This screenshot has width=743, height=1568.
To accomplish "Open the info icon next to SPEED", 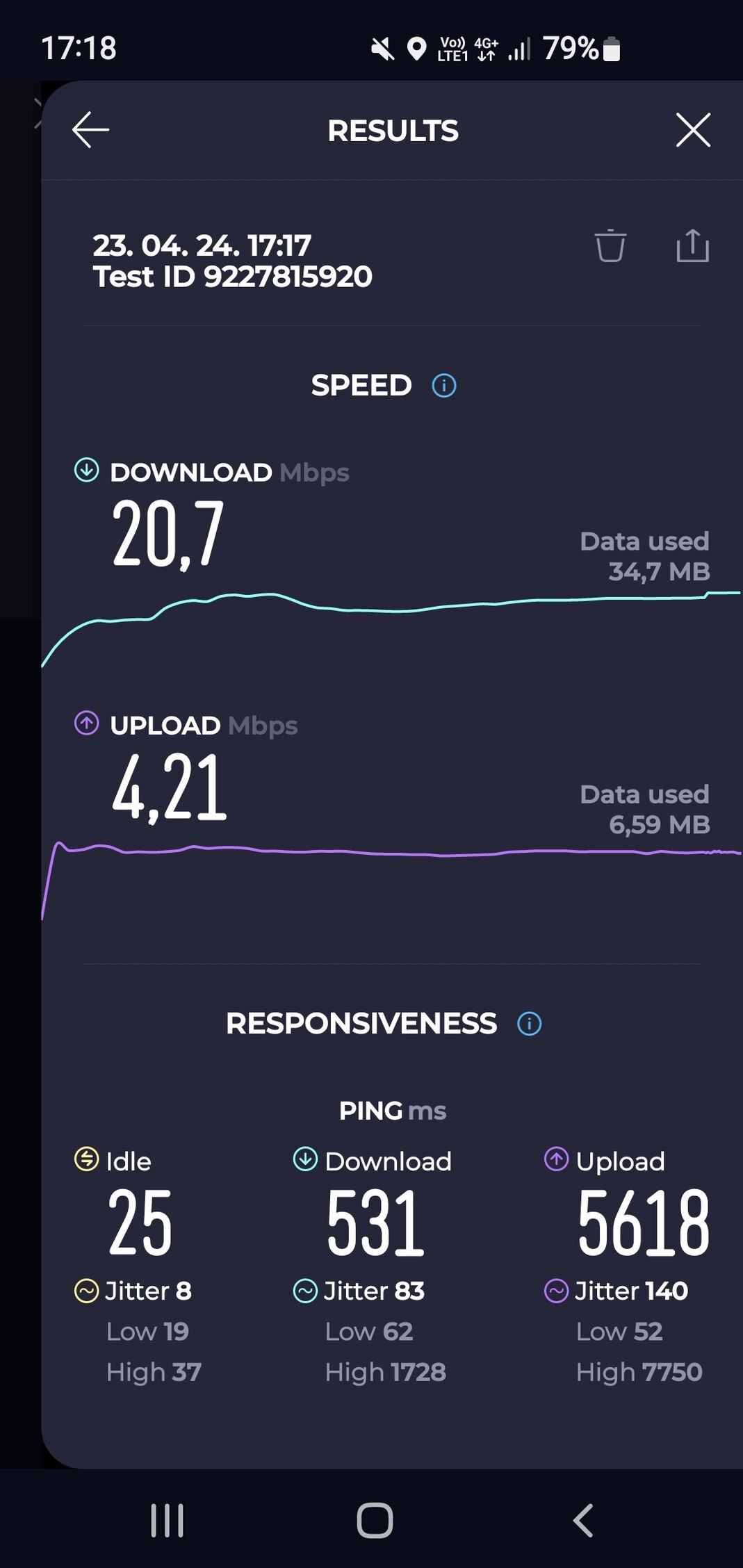I will [x=444, y=385].
